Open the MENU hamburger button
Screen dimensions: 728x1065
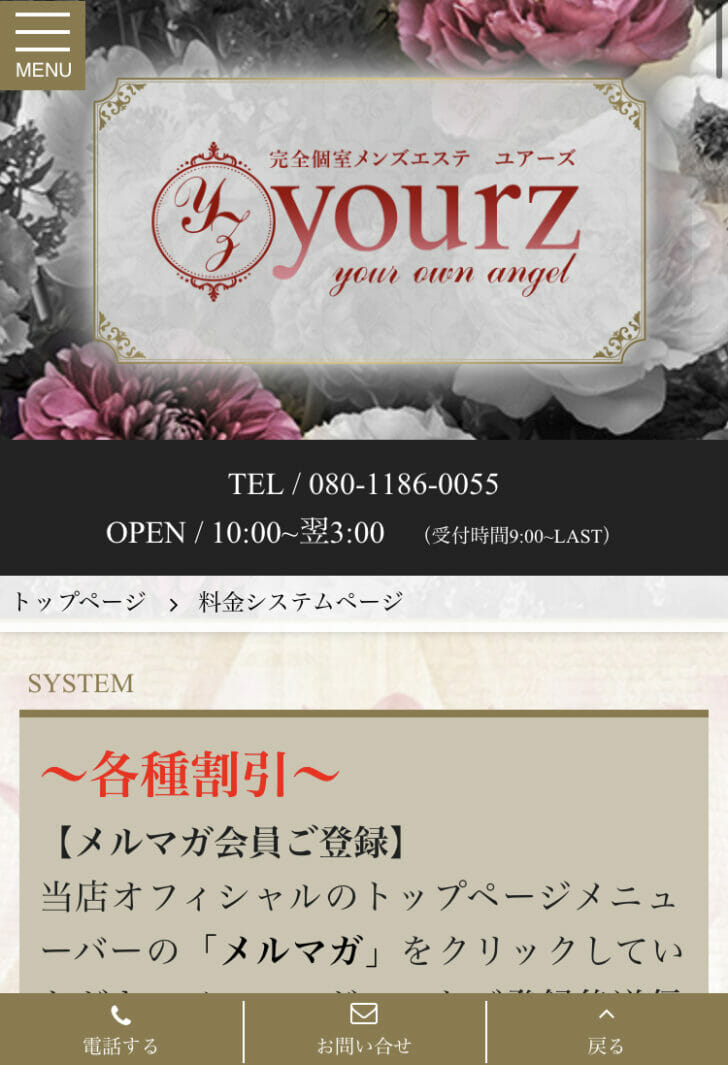42,45
